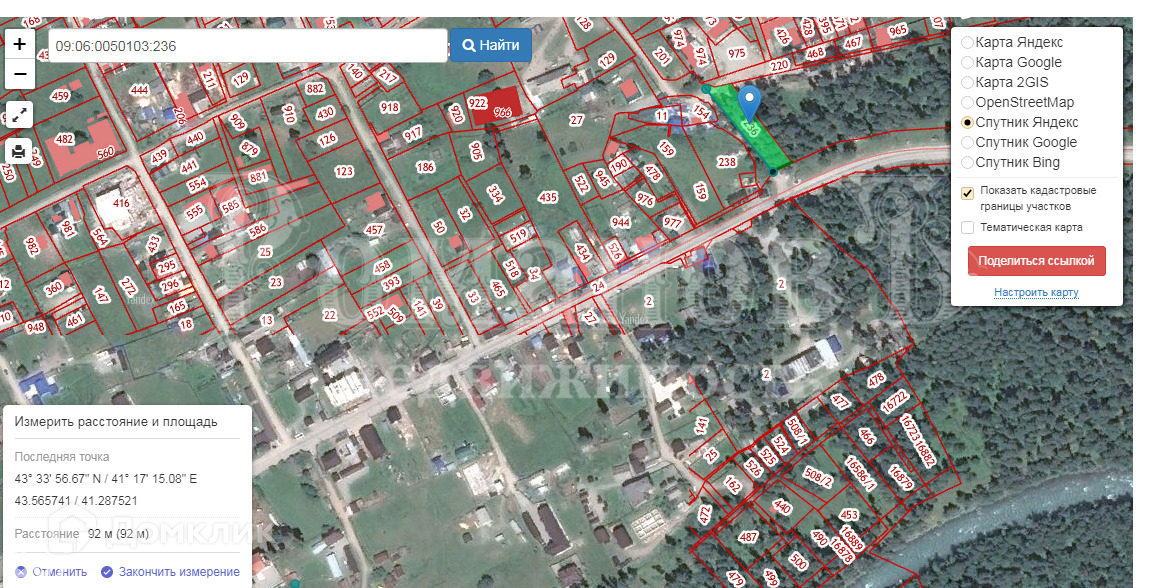1167x588 pixels.
Task: Tap Поделиться ссылкой button
Action: click(x=1036, y=261)
